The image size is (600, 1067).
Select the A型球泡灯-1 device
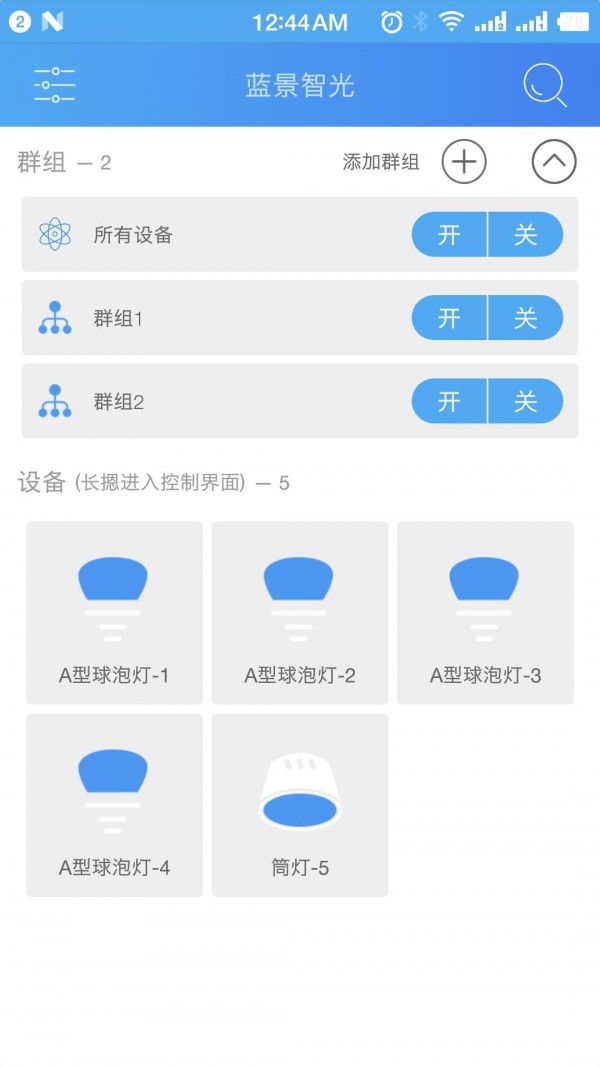(114, 613)
